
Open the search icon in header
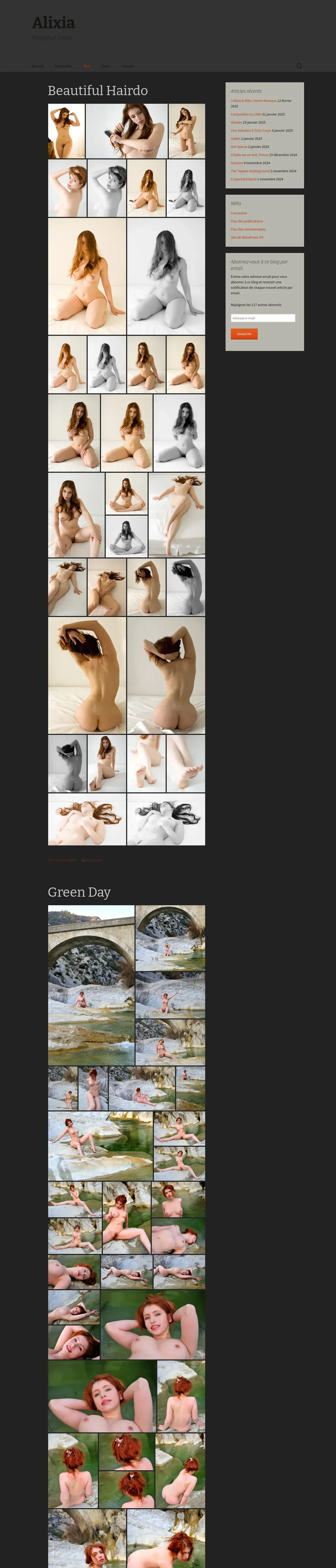(299, 66)
